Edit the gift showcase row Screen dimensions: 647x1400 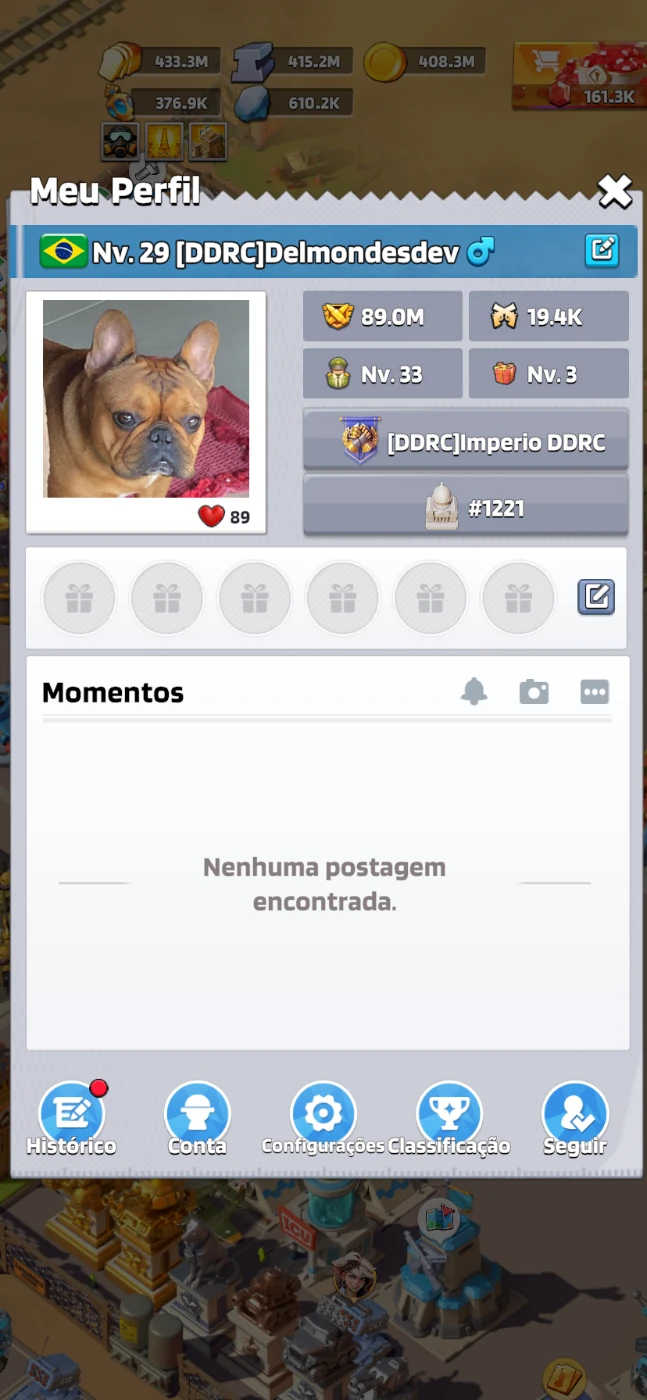(x=596, y=597)
